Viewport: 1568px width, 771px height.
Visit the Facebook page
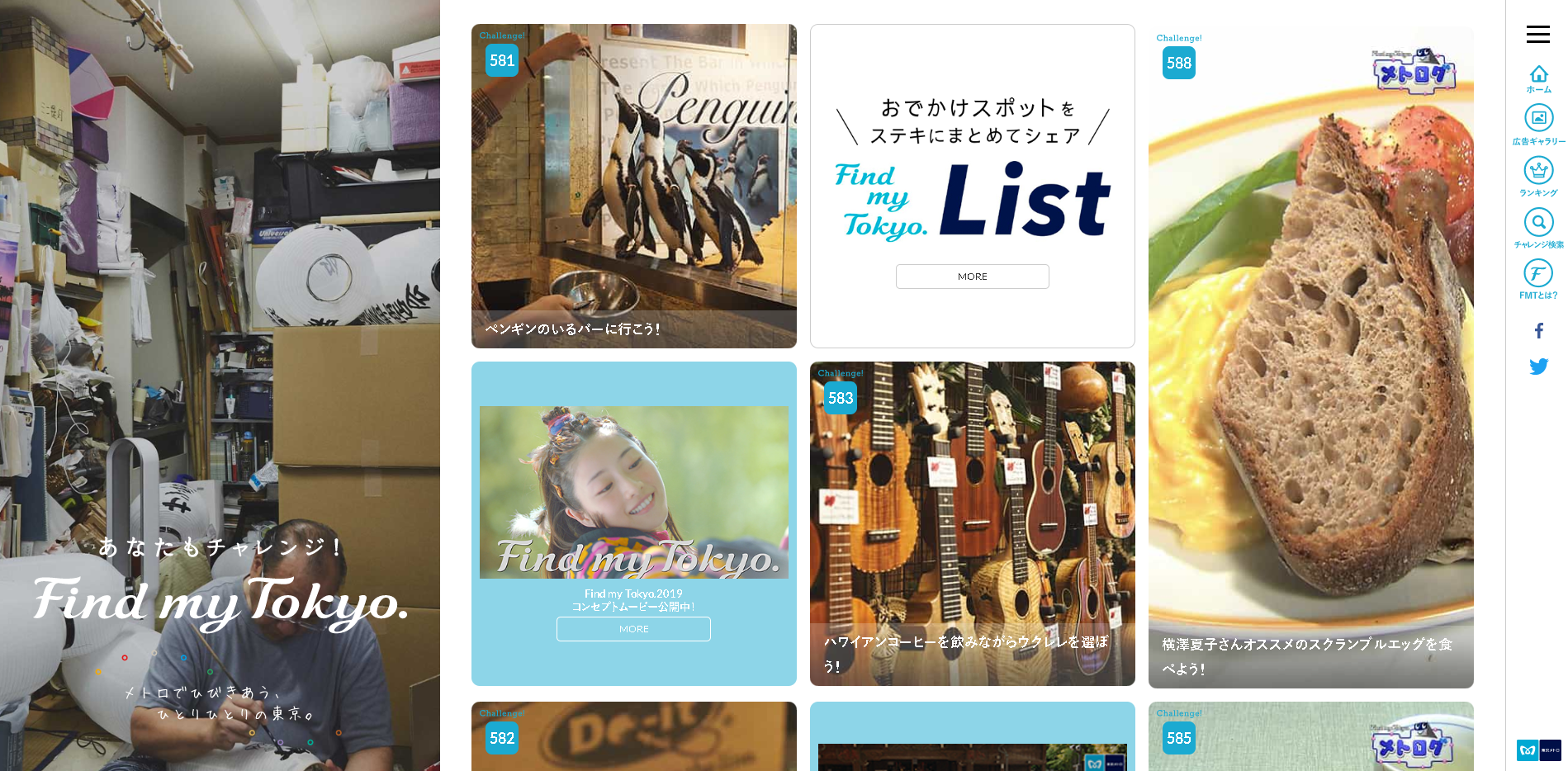[1538, 331]
